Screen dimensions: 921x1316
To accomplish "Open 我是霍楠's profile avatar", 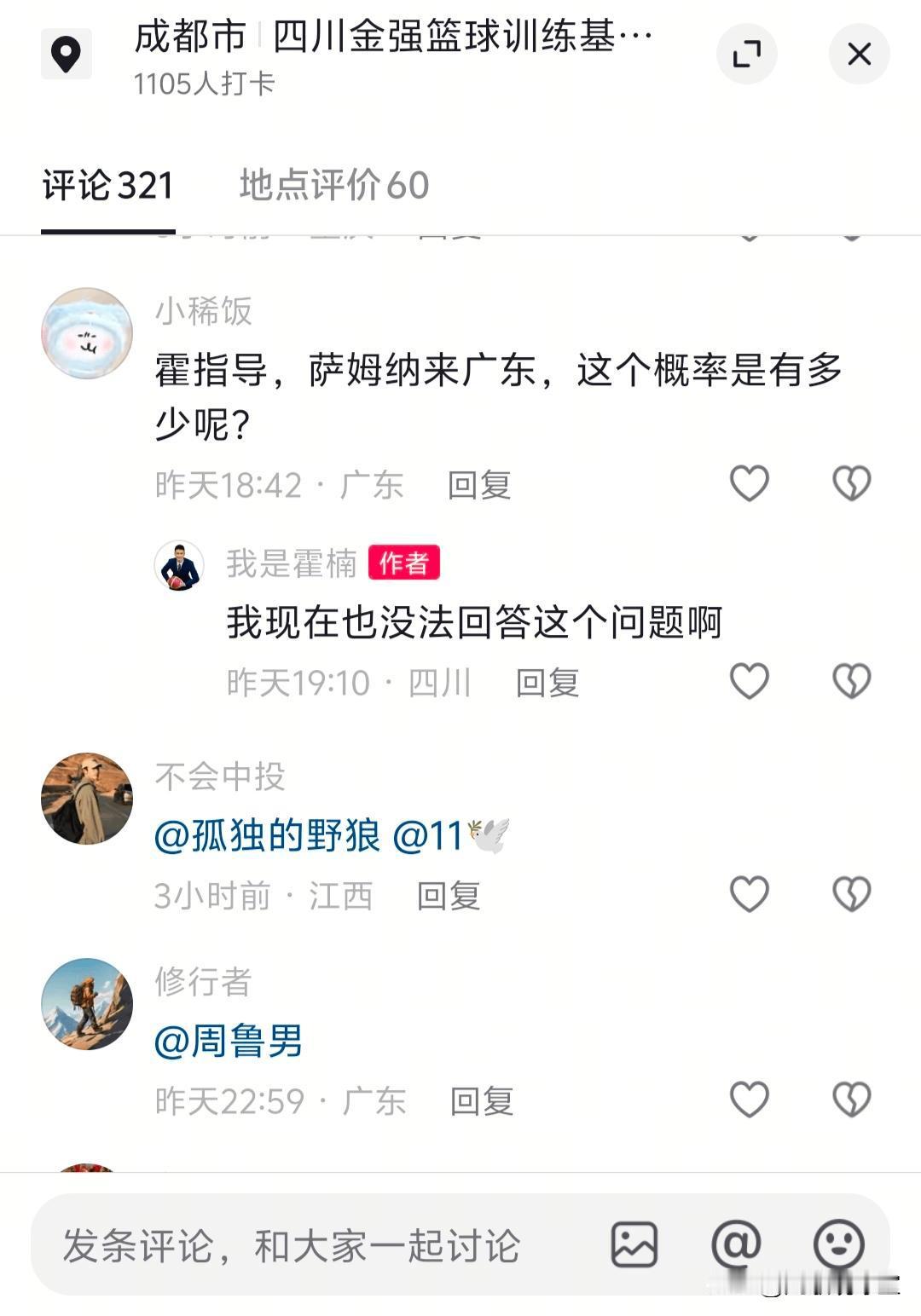I will click(179, 565).
